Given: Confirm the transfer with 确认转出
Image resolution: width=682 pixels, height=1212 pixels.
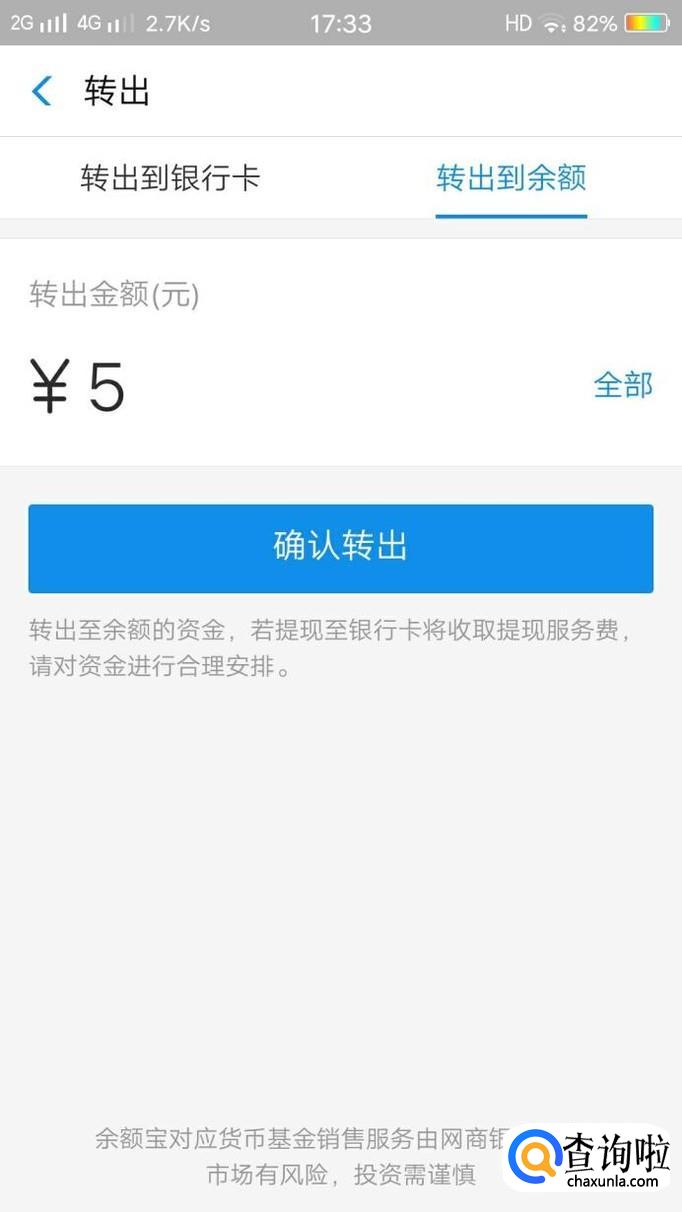Looking at the screenshot, I should click(x=341, y=548).
